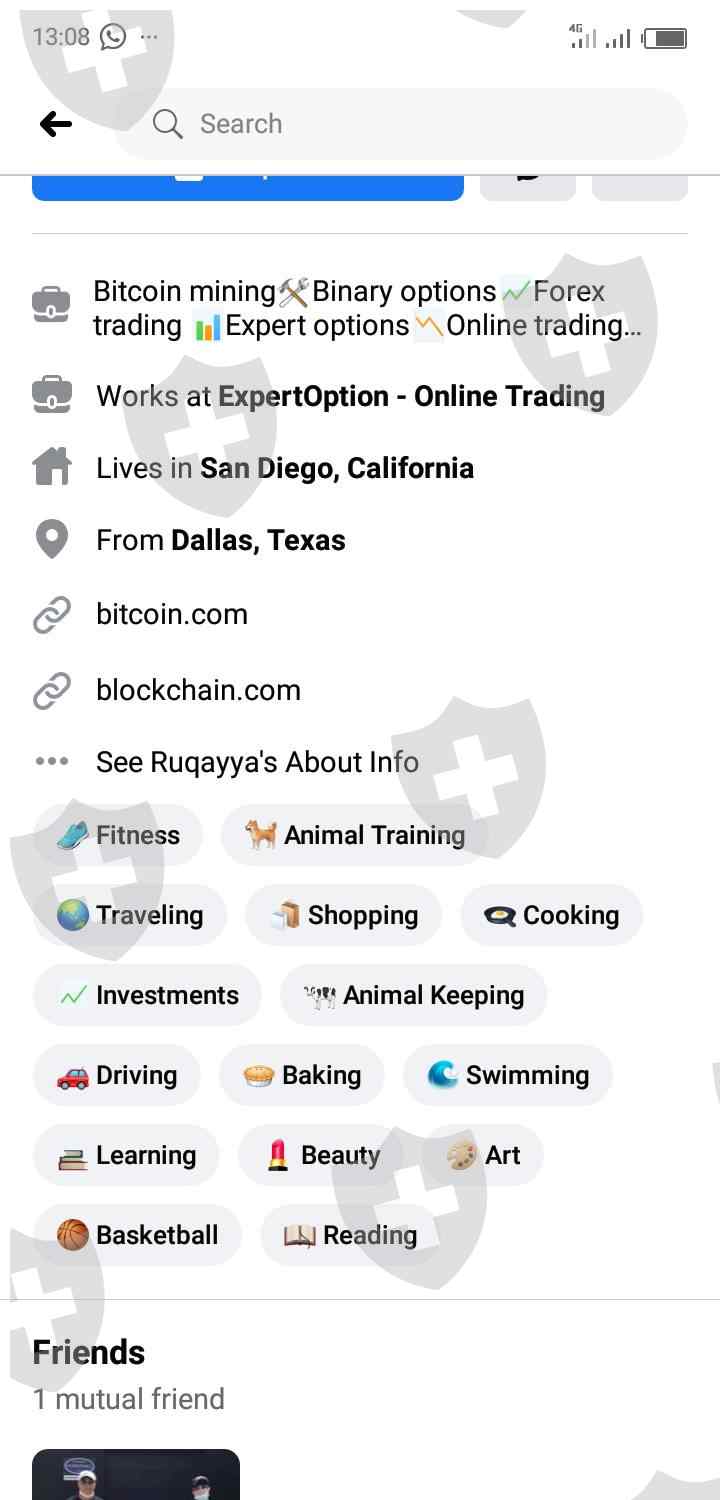Select the Animal Keeping chip
Viewport: 720px width, 1500px height.
click(414, 995)
